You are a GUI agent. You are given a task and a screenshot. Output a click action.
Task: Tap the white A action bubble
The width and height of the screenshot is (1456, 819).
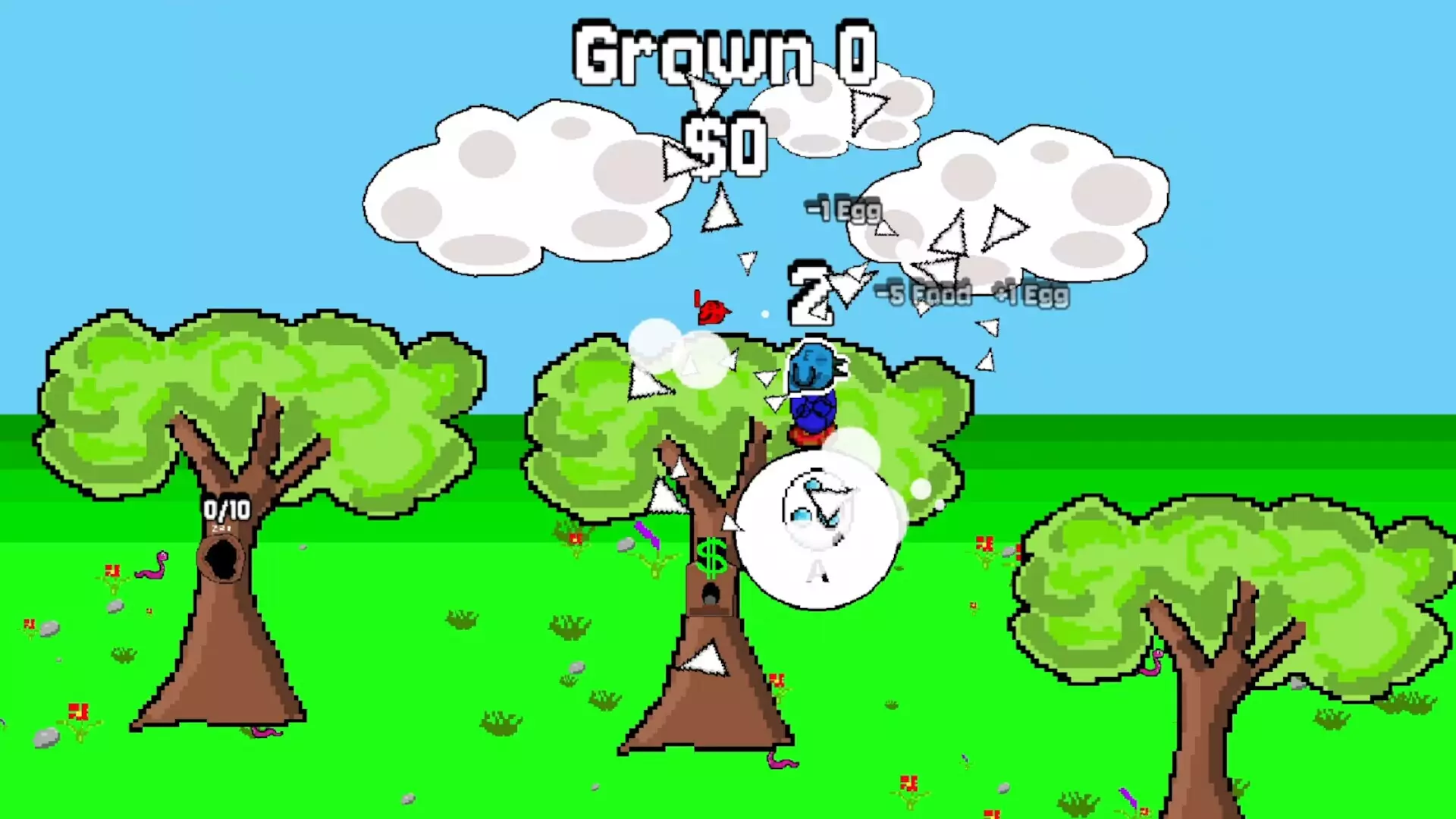point(817,530)
